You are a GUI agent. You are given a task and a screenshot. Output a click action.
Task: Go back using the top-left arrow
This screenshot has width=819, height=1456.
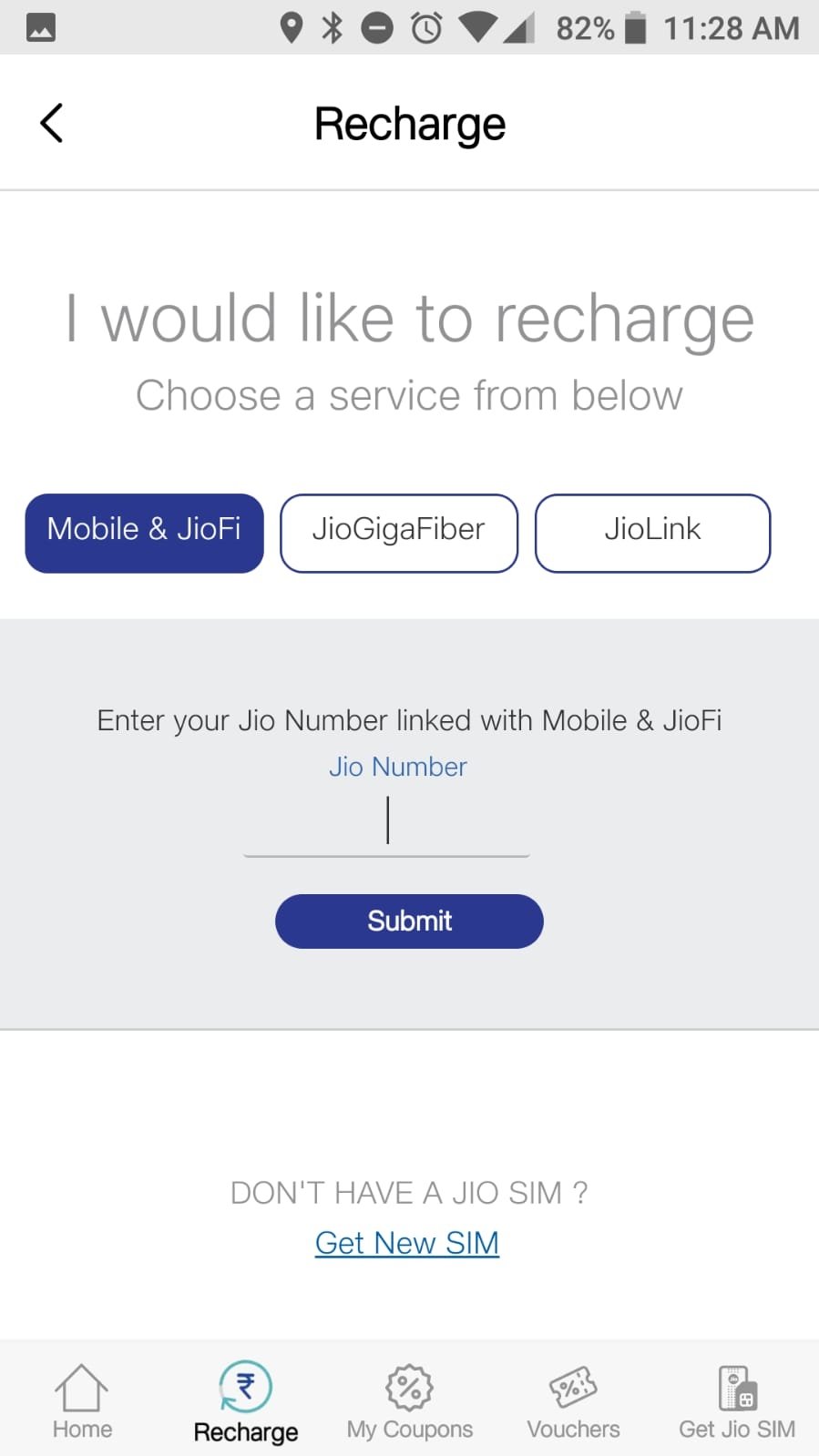(52, 123)
